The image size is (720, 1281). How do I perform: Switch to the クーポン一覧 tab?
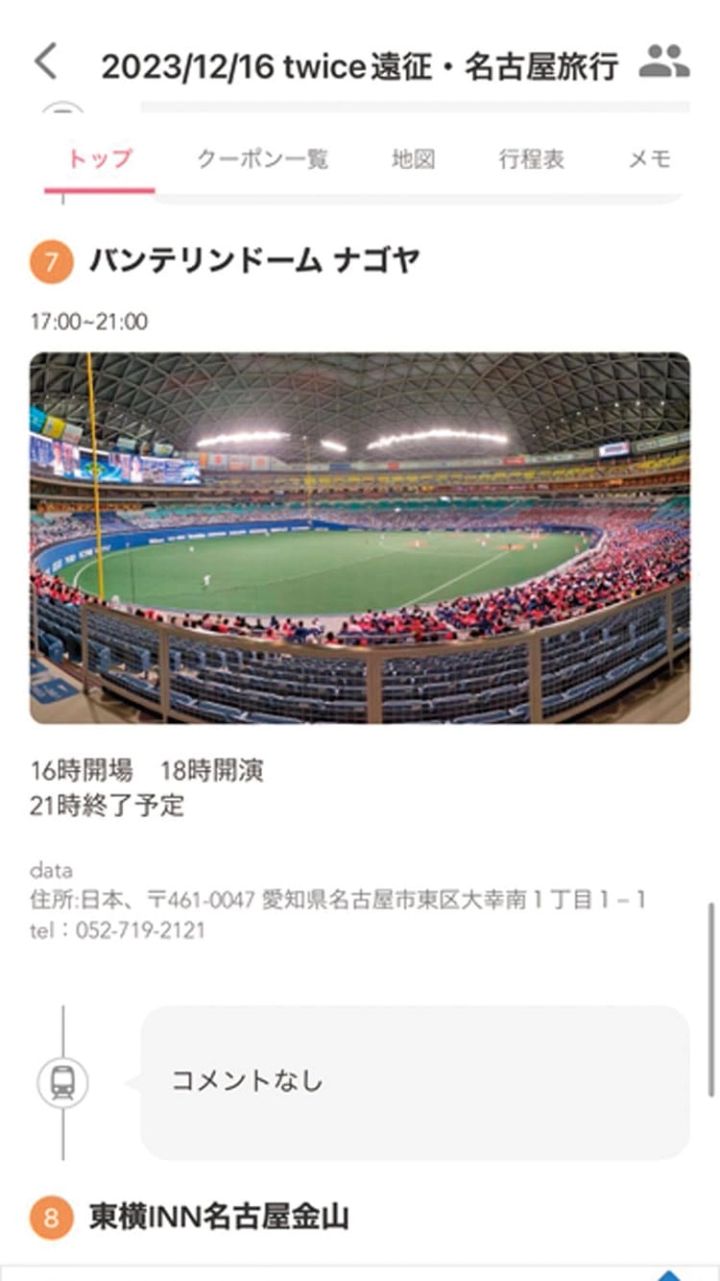[262, 159]
